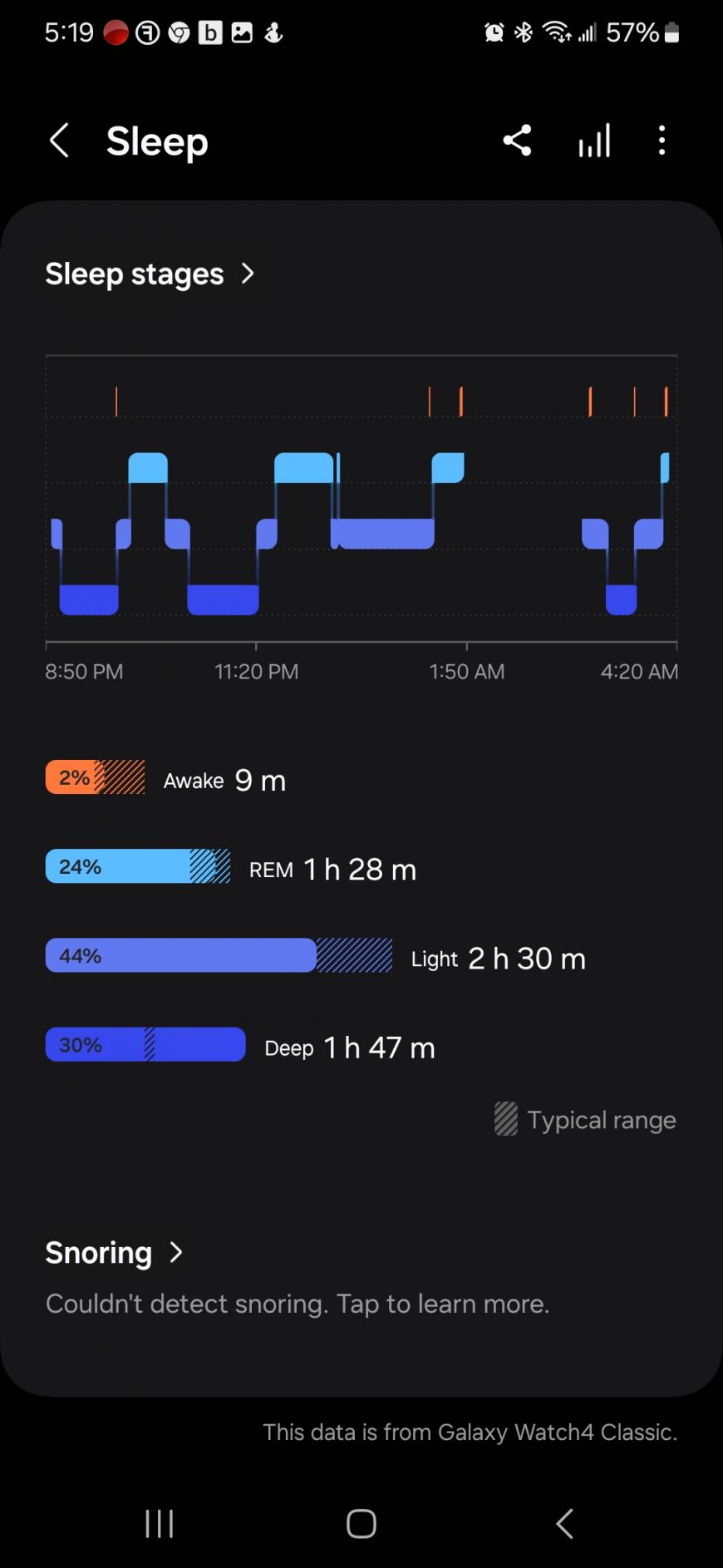Open the sleep trends chart icon
The image size is (723, 1568).
pyautogui.click(x=594, y=141)
